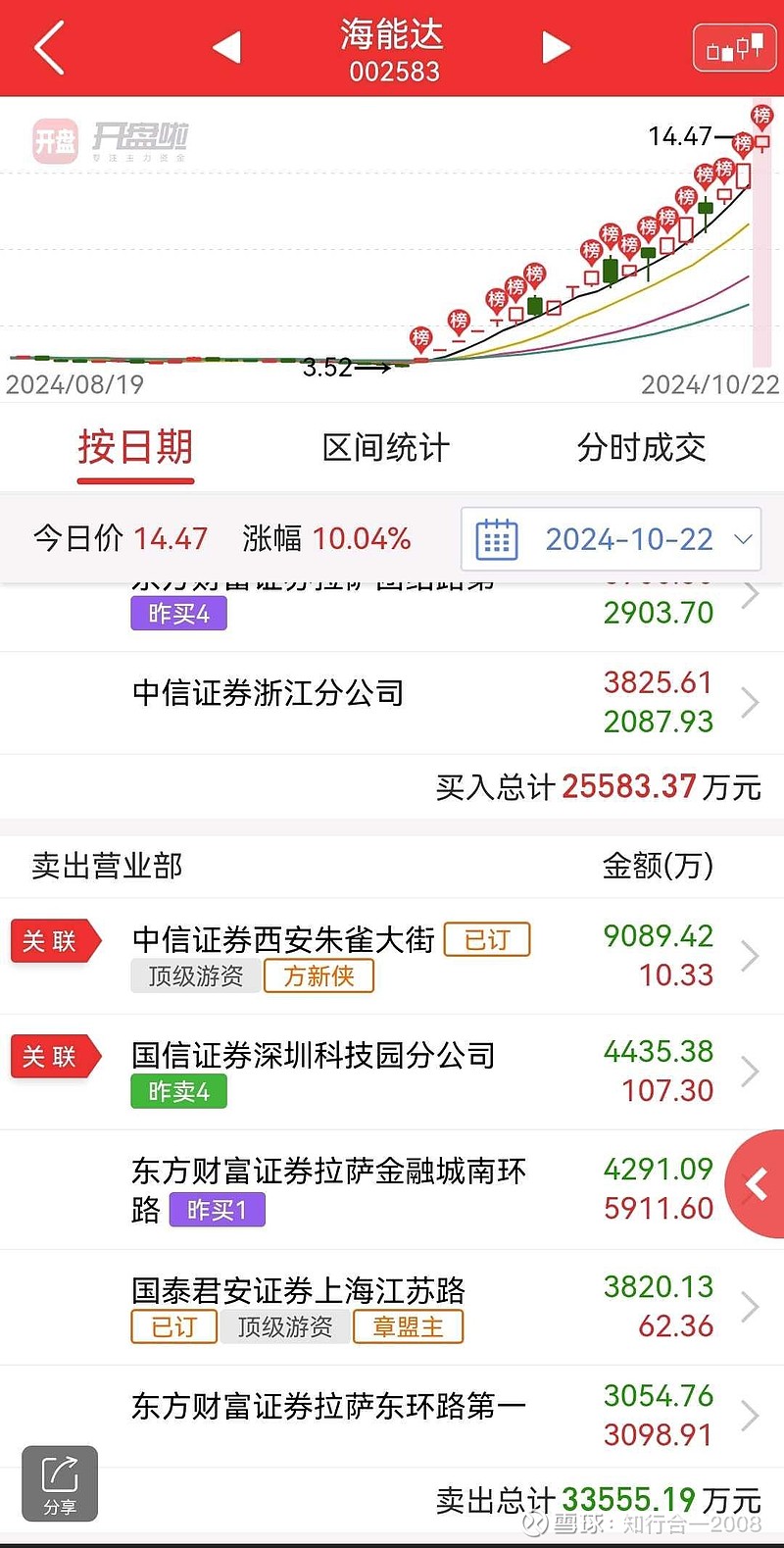Toggle 已订 on 国泰君安证券上海江苏路 row
The image size is (784, 1548).
(x=173, y=1327)
